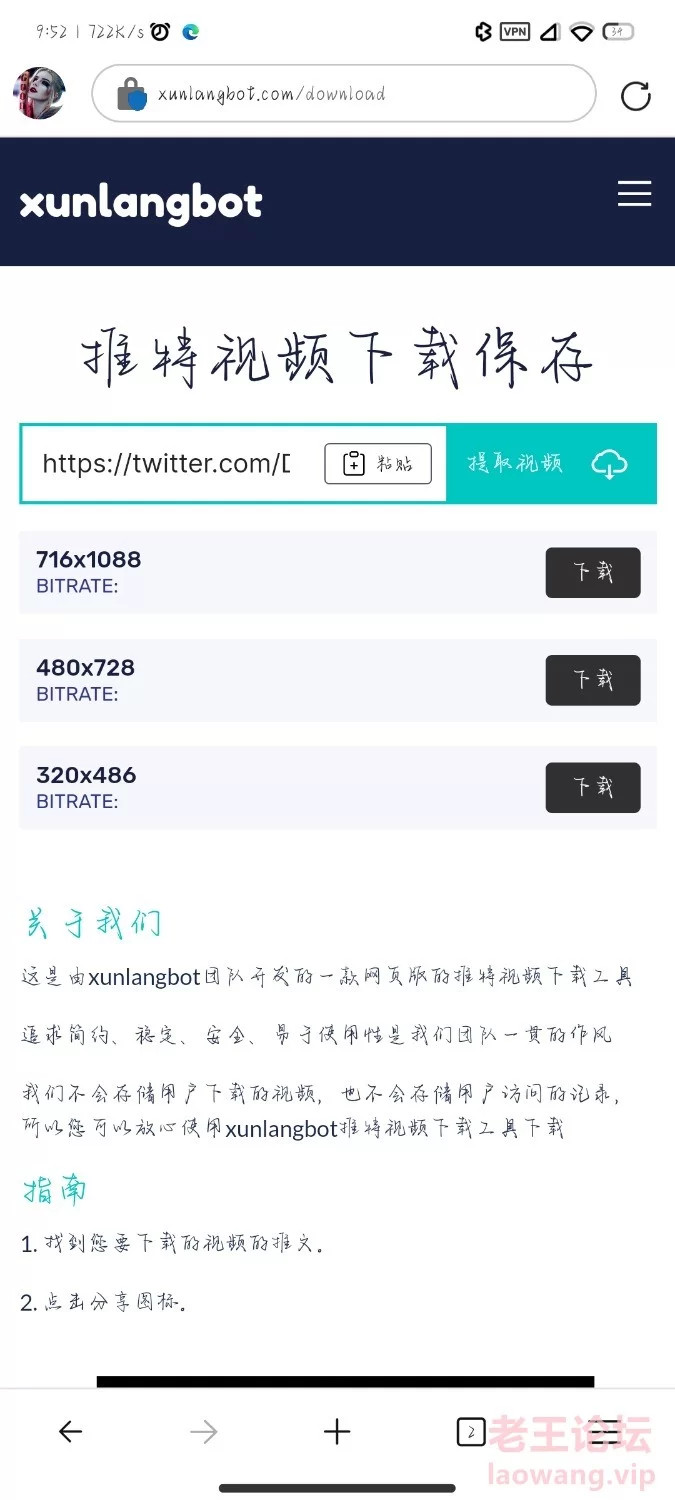Download the 320x486 video
Image resolution: width=675 pixels, height=1500 pixels.
593,787
